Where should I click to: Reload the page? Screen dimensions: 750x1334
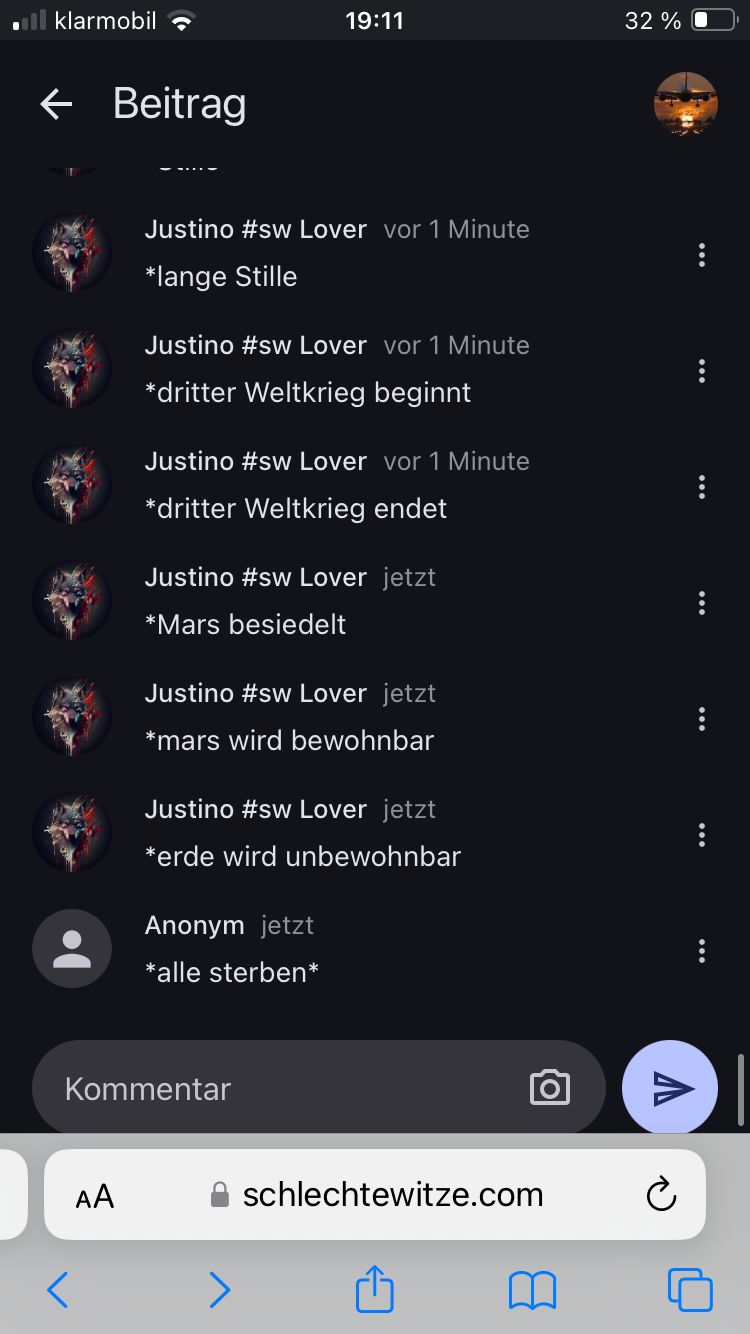pos(661,1195)
